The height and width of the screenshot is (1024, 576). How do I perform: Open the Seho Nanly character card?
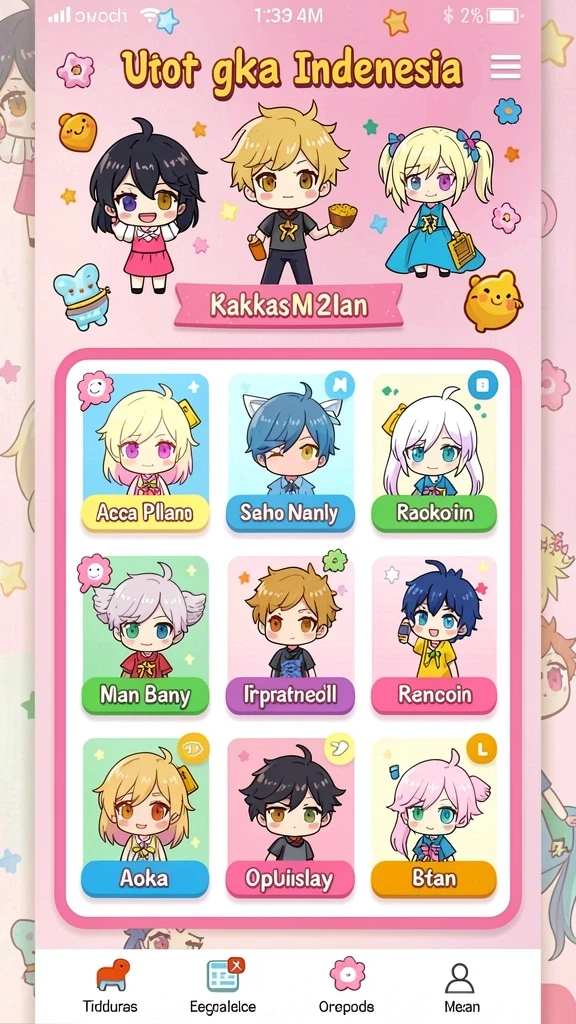pyautogui.click(x=290, y=453)
